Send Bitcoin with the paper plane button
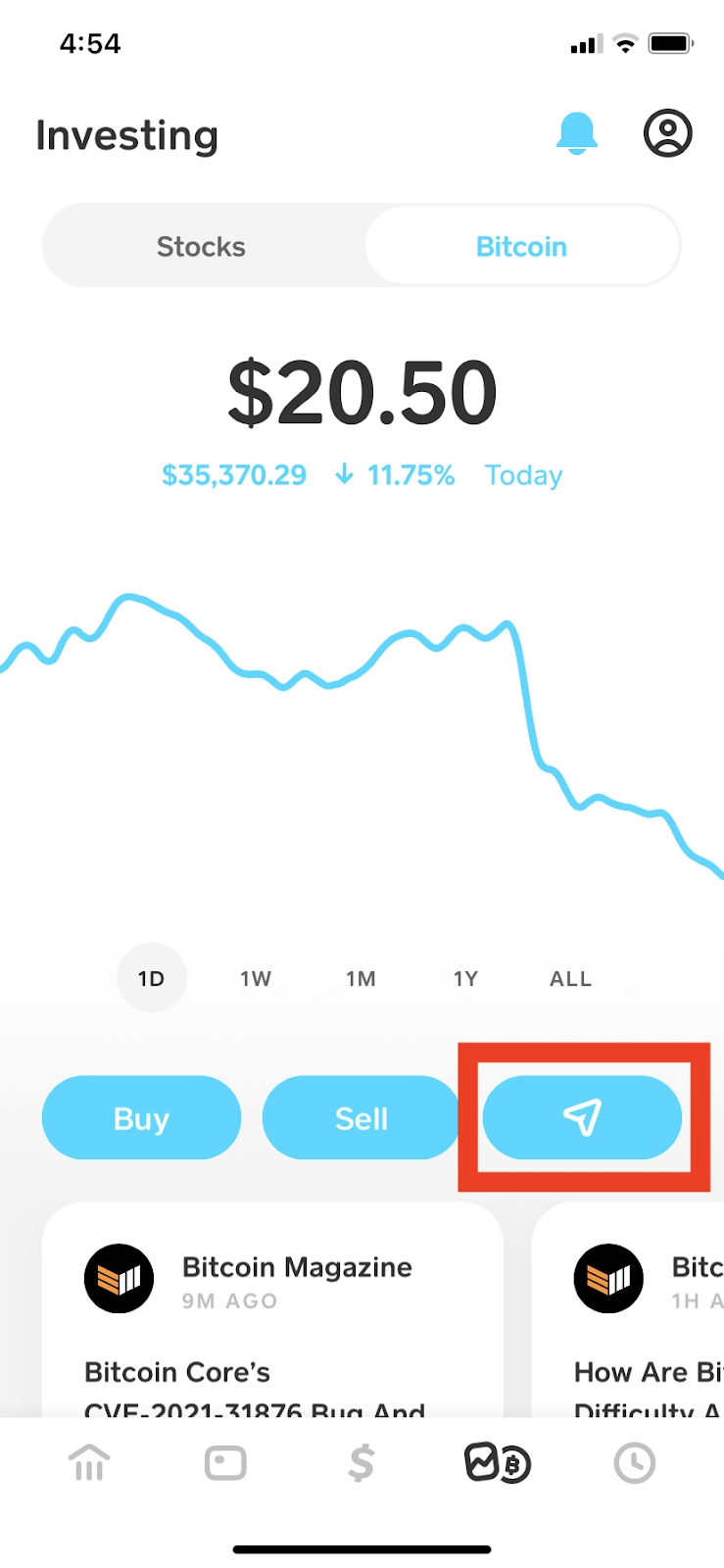The width and height of the screenshot is (724, 1568). pos(582,1117)
